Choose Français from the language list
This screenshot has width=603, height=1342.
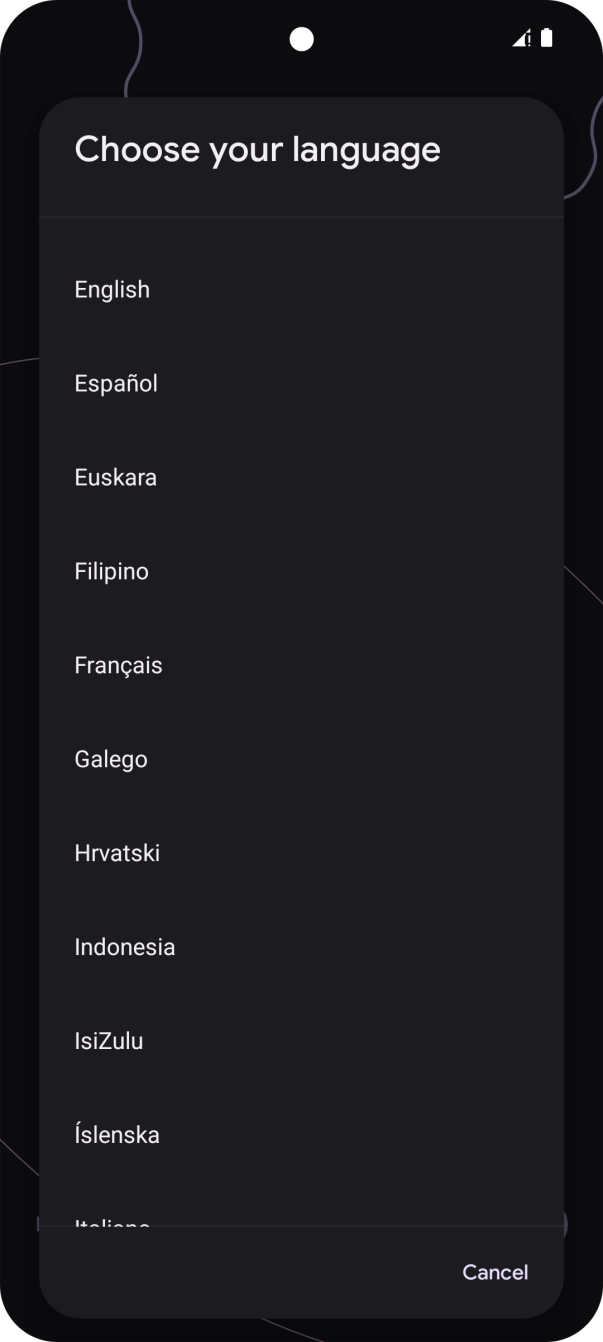(x=118, y=666)
